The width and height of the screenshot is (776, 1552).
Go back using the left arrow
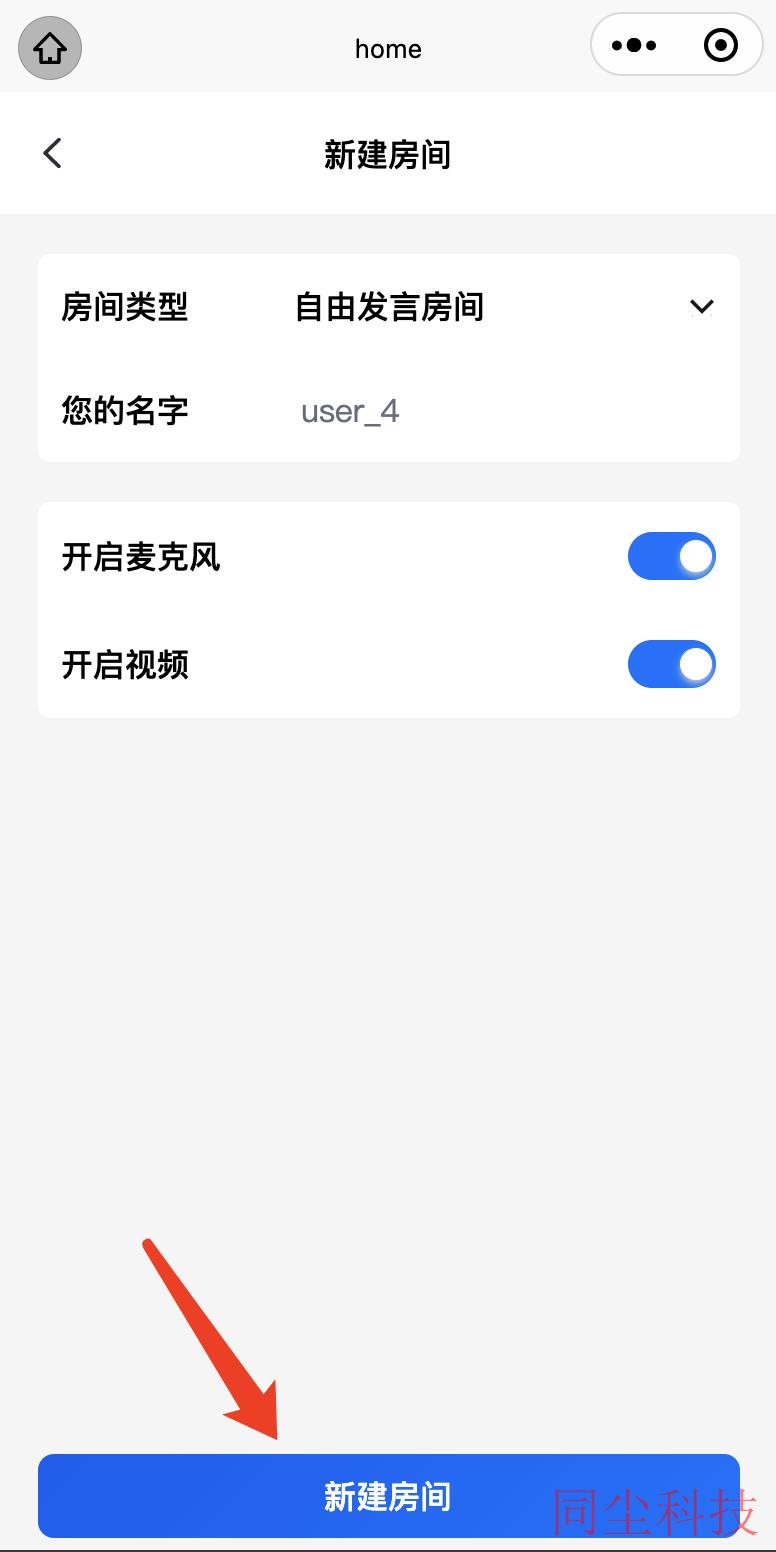pyautogui.click(x=52, y=154)
